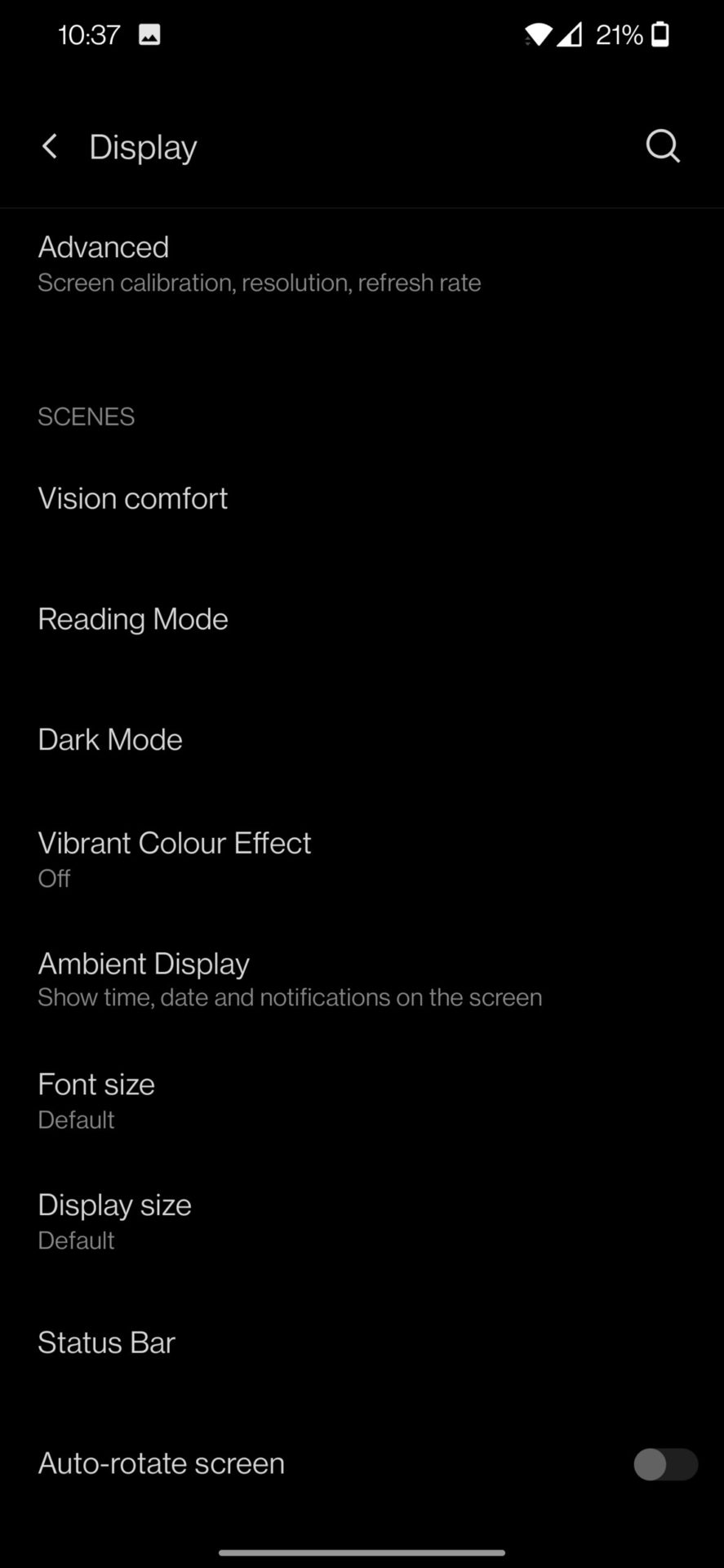Open Vision comfort settings
The image size is (724, 1568).
[133, 498]
